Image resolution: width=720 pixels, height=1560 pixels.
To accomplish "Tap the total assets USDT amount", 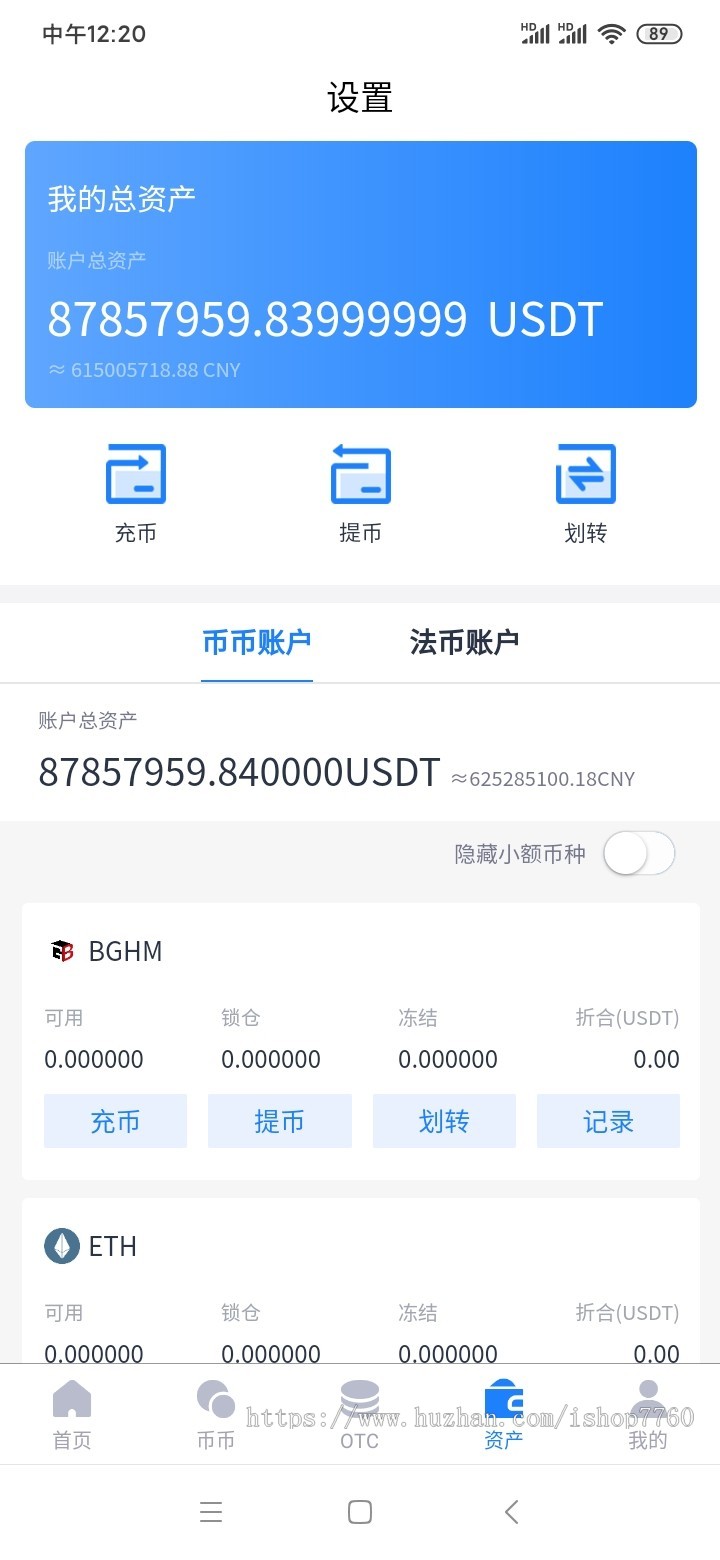I will click(x=327, y=318).
